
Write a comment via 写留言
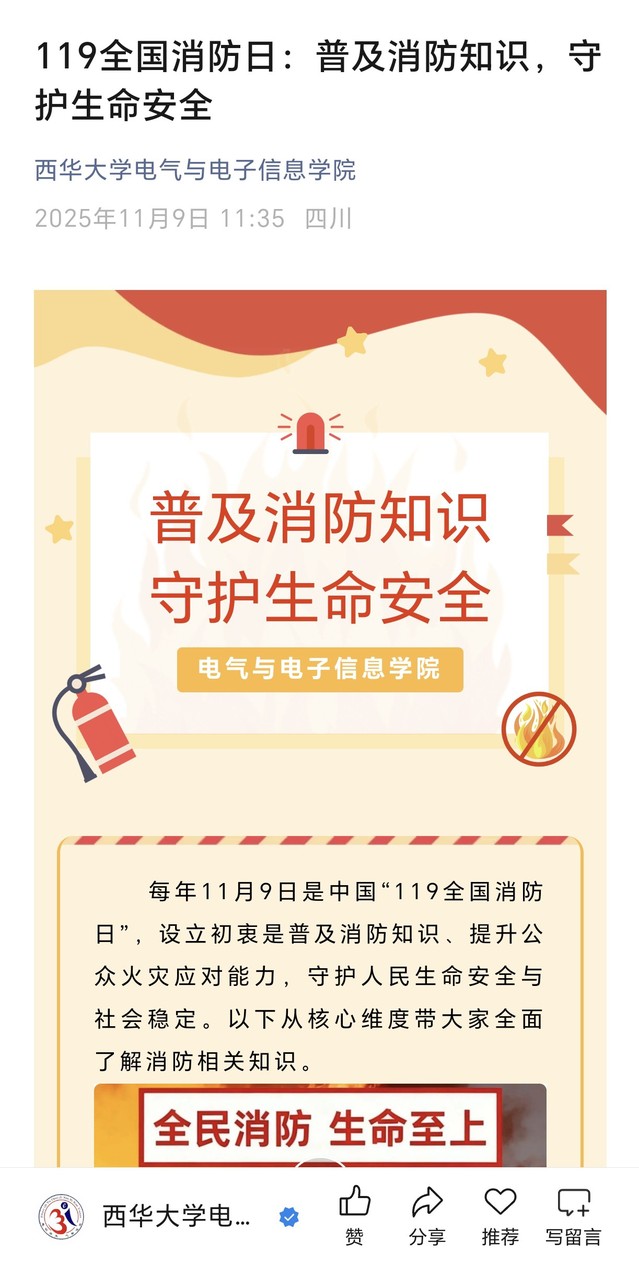coord(573,1215)
